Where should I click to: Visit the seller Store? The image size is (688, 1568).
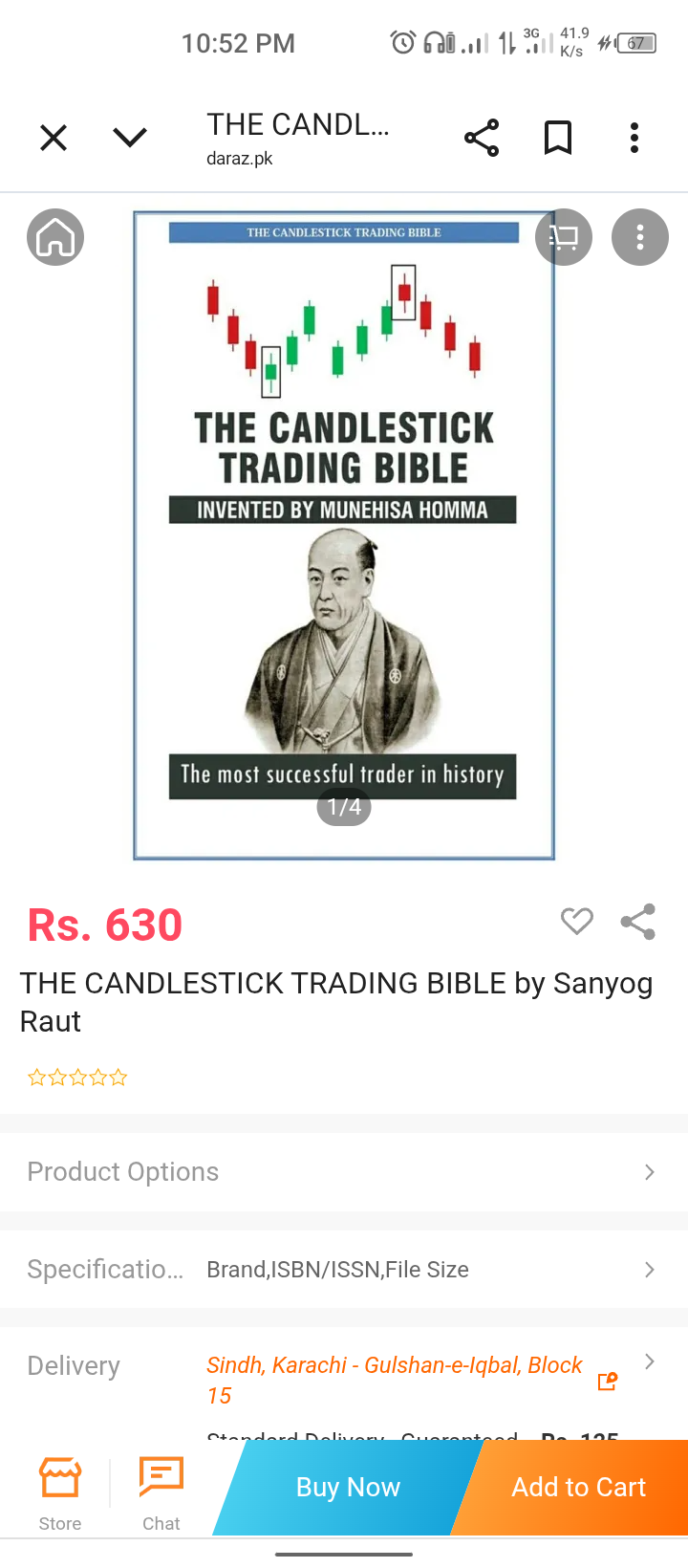[60, 1493]
